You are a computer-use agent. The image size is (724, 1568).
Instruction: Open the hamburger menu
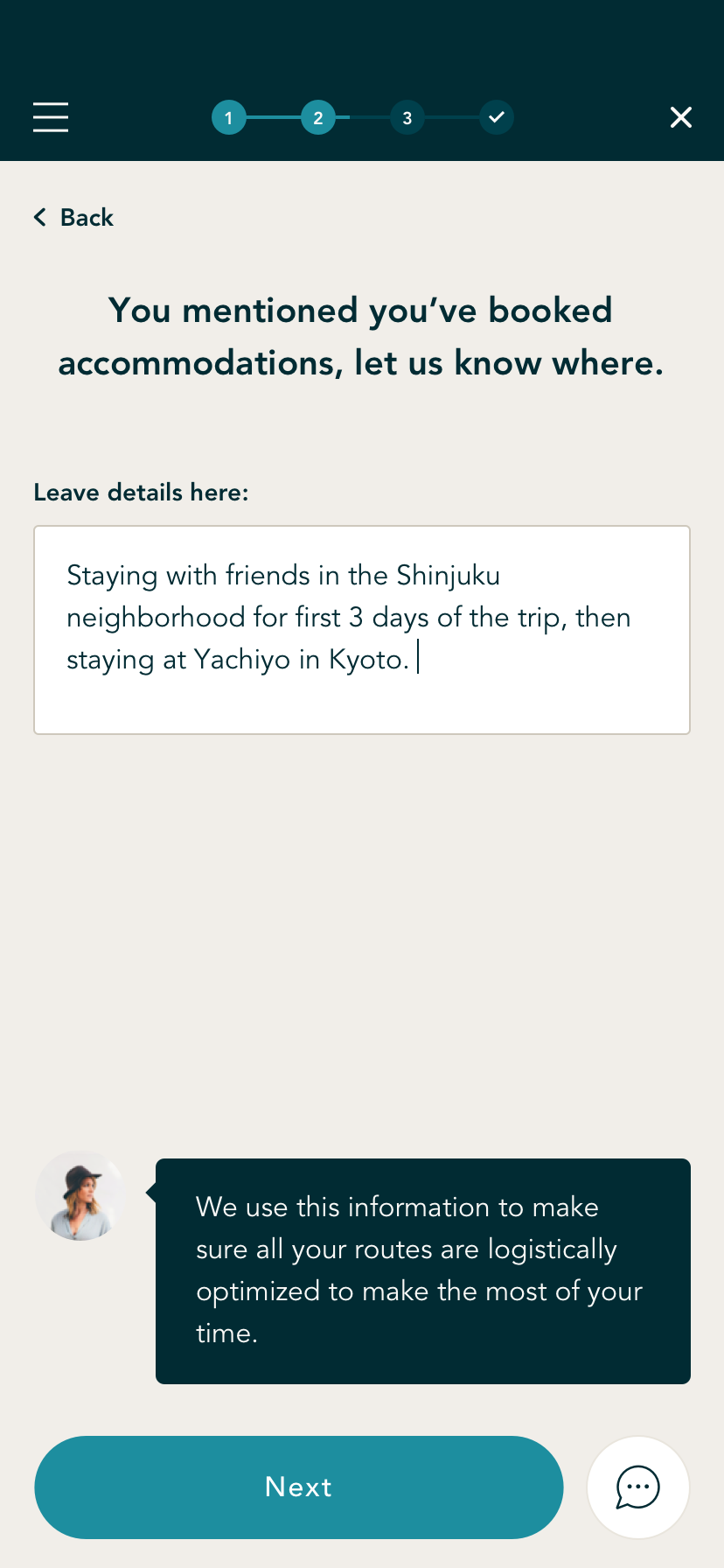pos(51,117)
